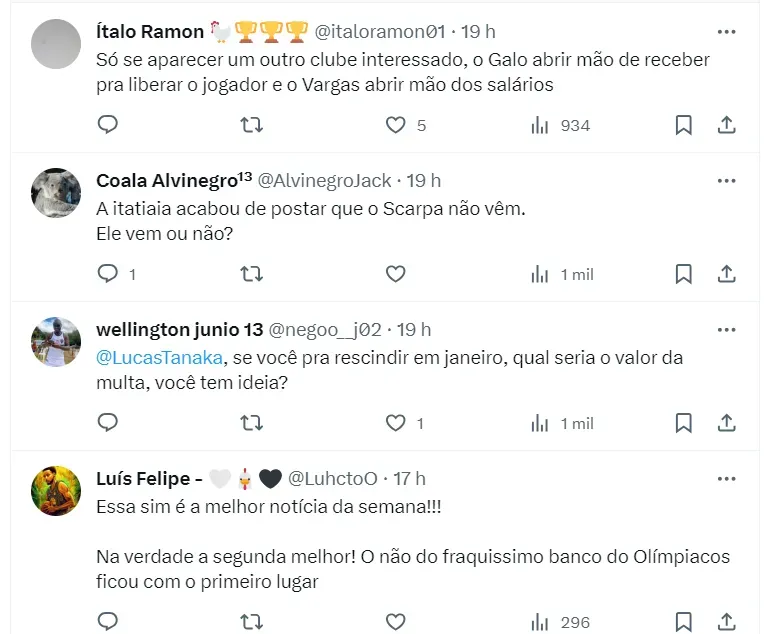The width and height of the screenshot is (782, 634).
Task: Open Luís Felipe's profile avatar
Action: pyautogui.click(x=56, y=491)
